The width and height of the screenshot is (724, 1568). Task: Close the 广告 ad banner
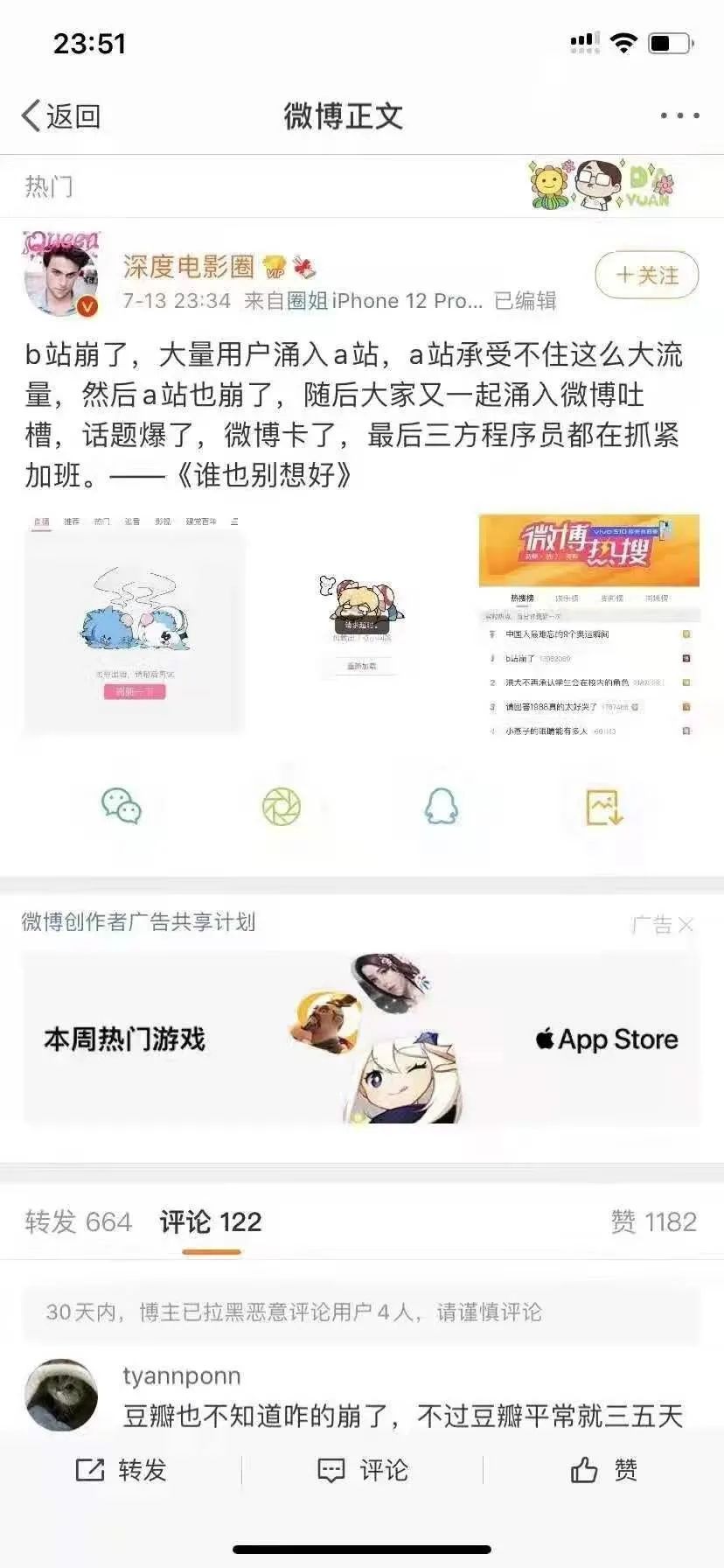pos(686,925)
